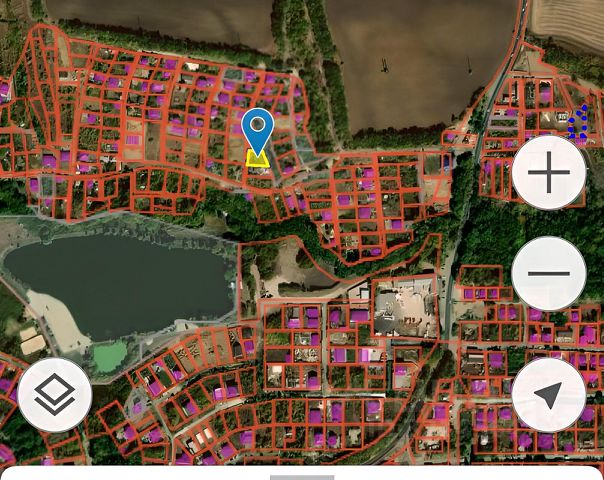Zoom in on the map

[x=548, y=173]
